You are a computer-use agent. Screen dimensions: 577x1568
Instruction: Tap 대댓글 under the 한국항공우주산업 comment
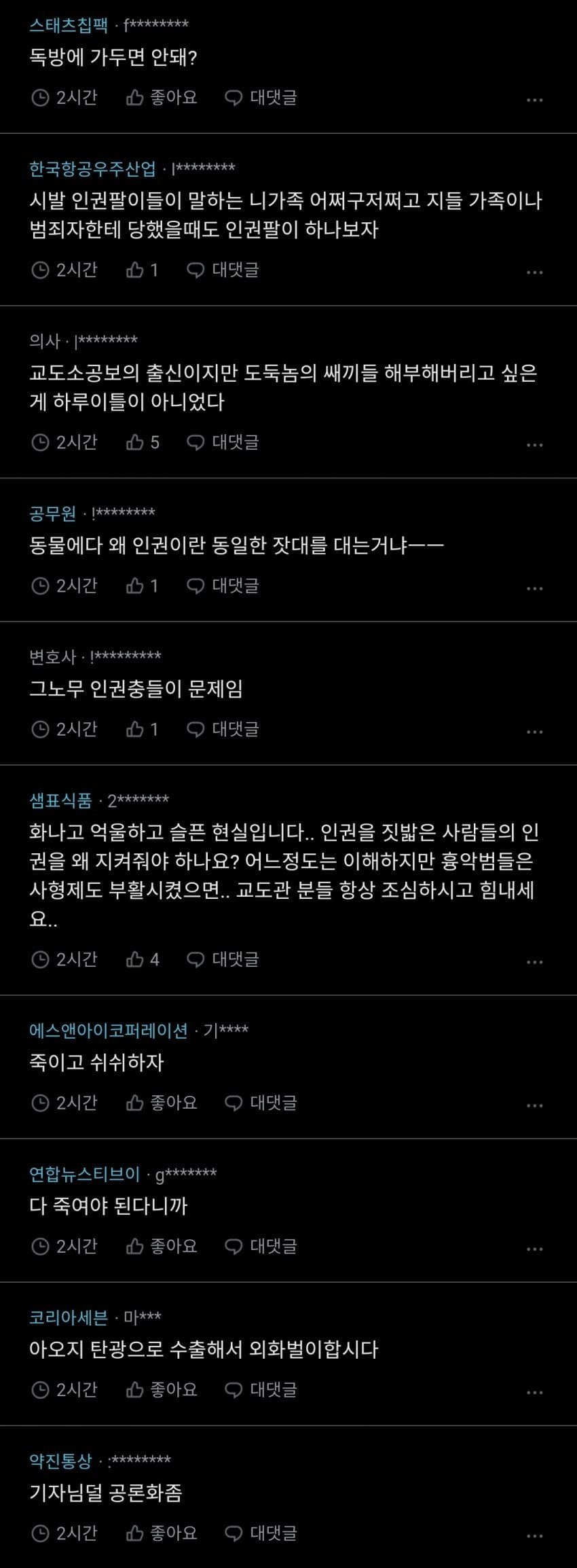(x=223, y=270)
